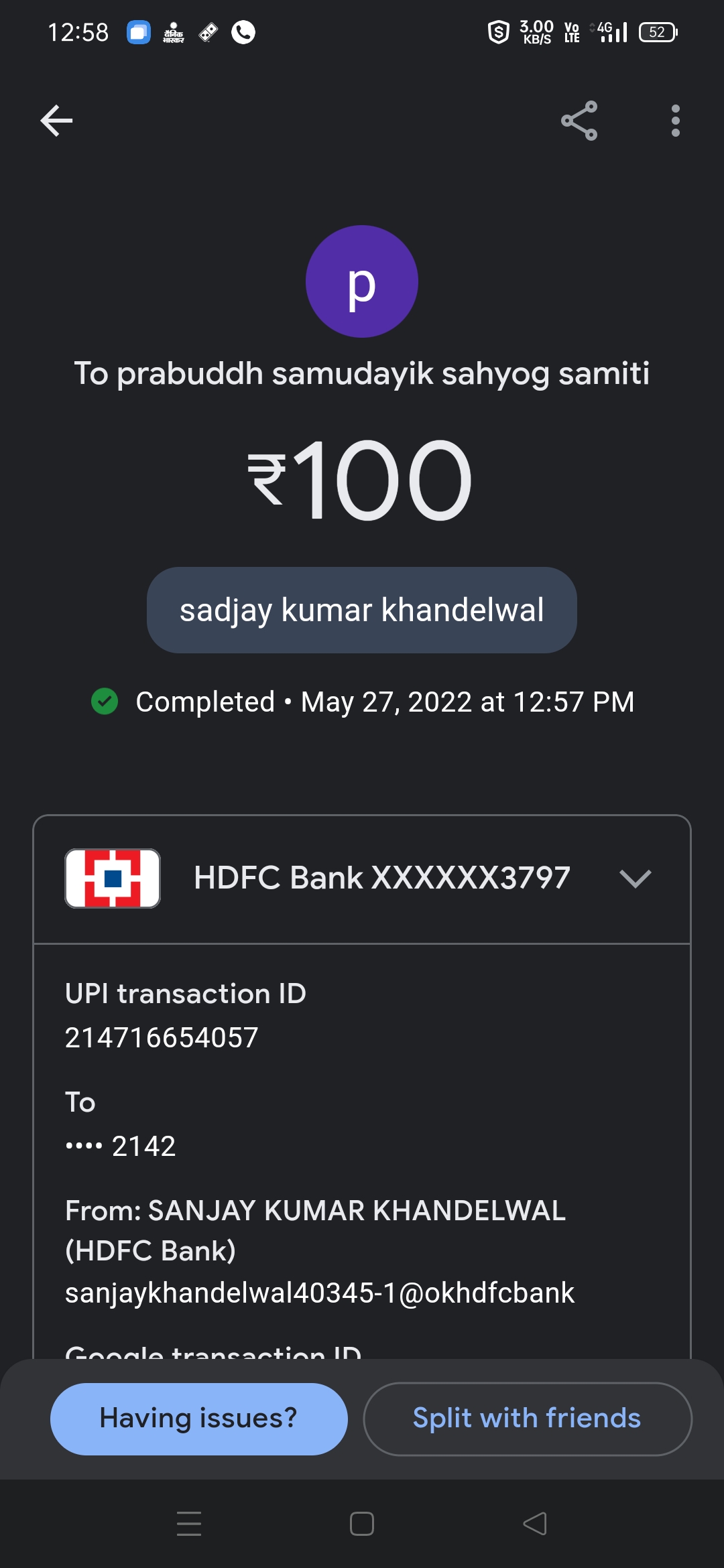Go back using the top arrow
The image size is (724, 1568).
(56, 121)
